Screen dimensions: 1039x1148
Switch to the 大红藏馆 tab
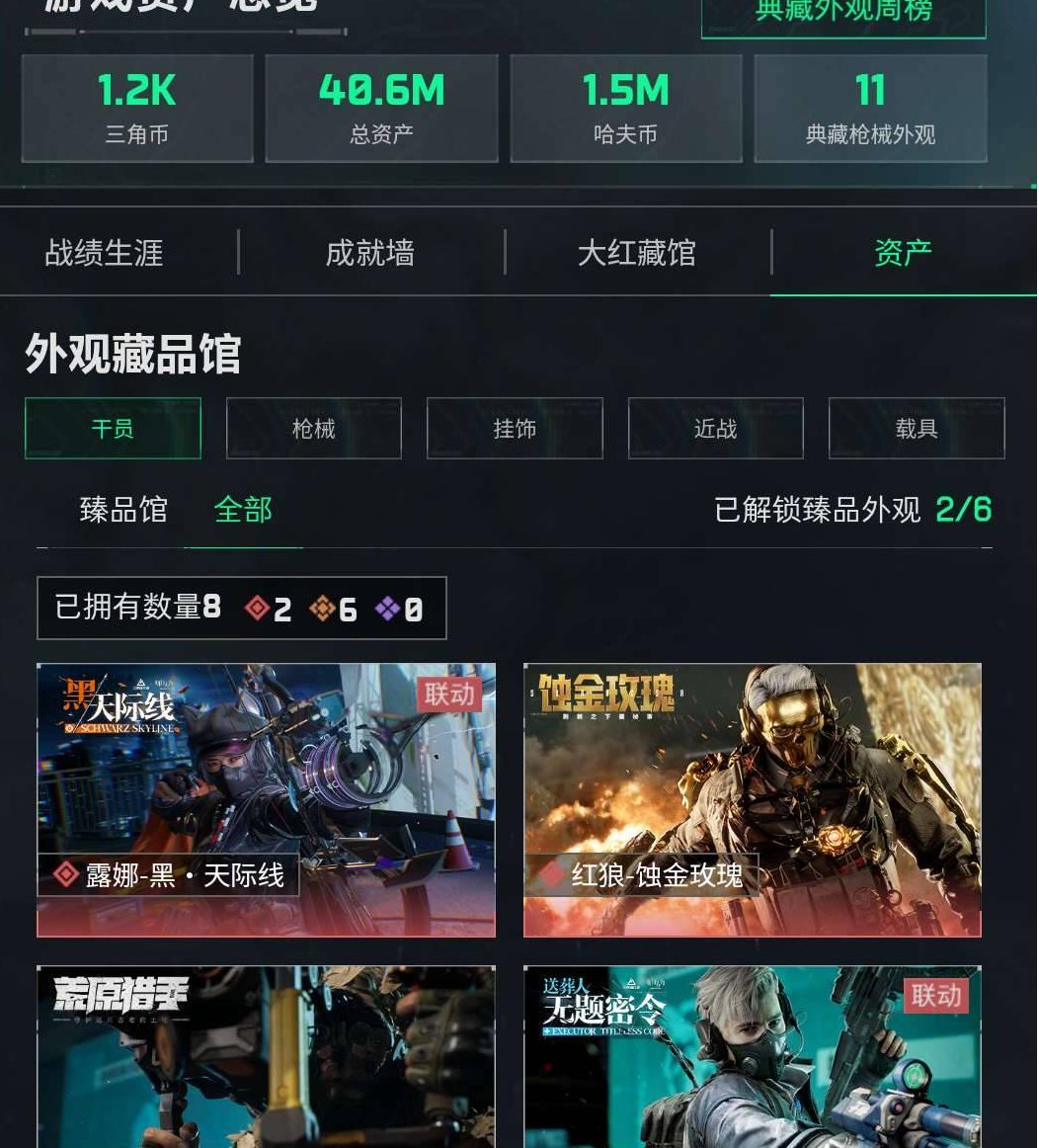[x=637, y=254]
